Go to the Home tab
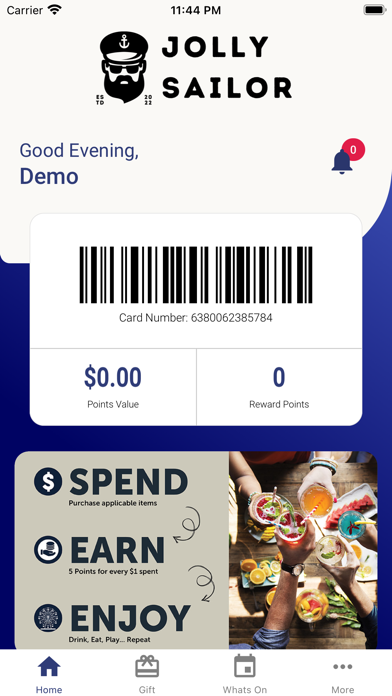The height and width of the screenshot is (696, 392). click(x=49, y=674)
